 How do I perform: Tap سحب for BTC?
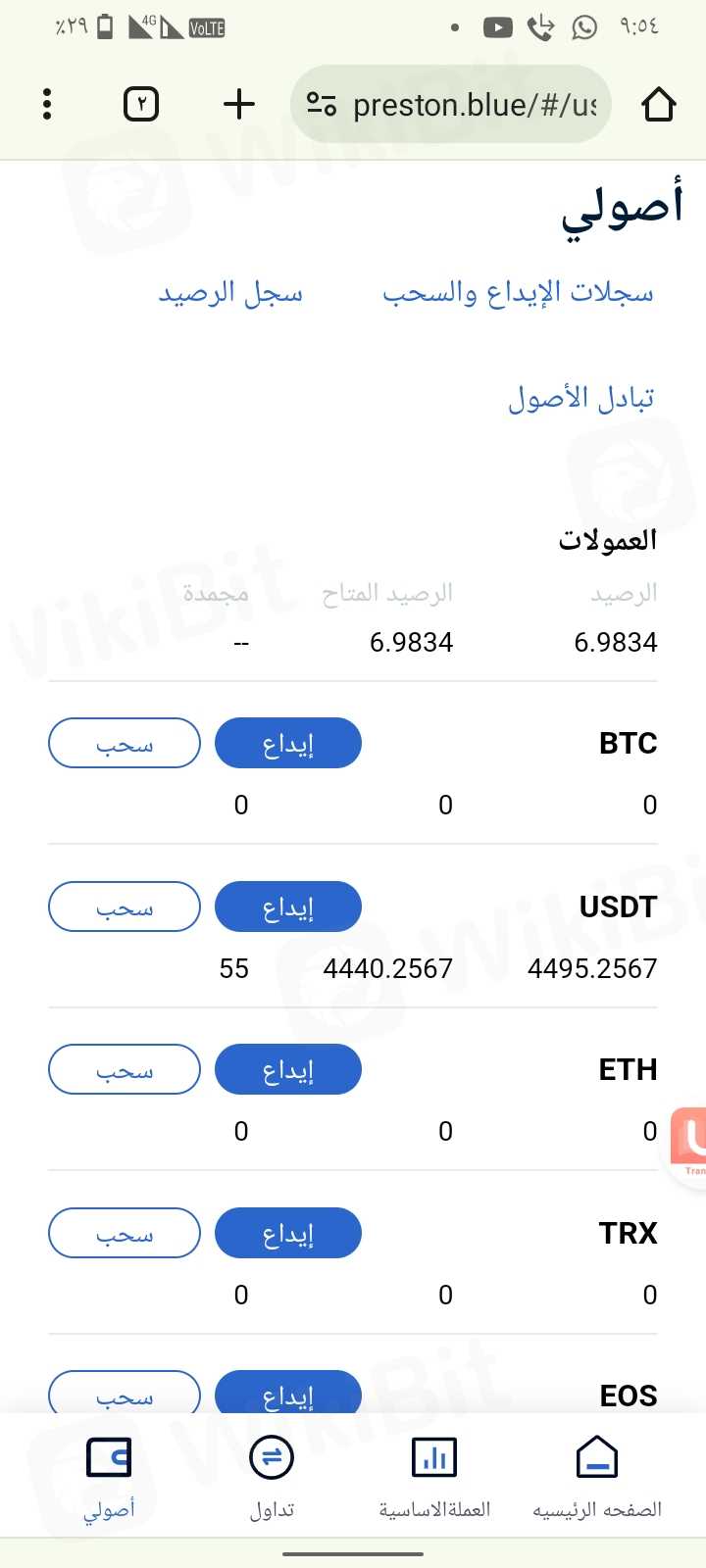pyautogui.click(x=125, y=743)
